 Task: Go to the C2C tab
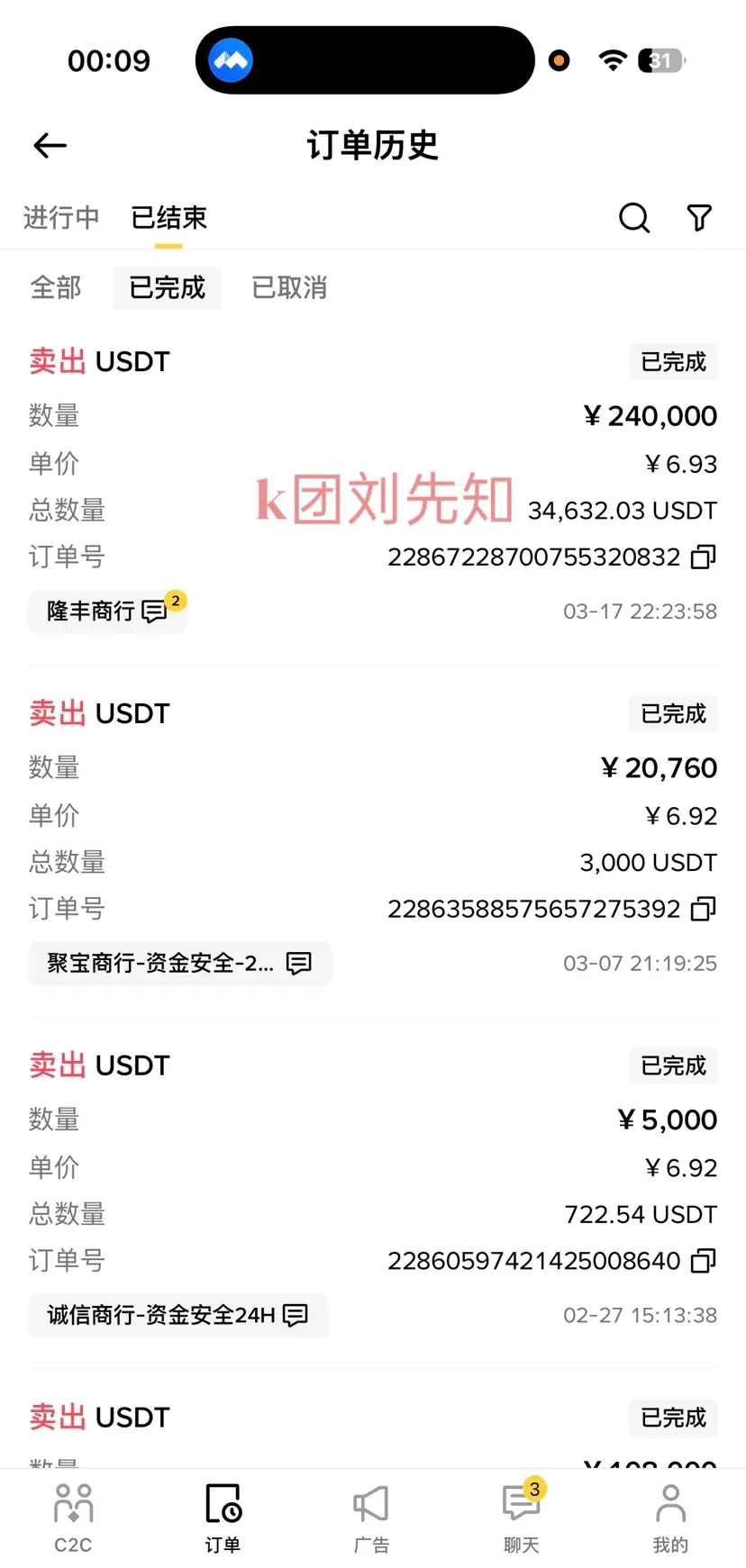[73, 1519]
